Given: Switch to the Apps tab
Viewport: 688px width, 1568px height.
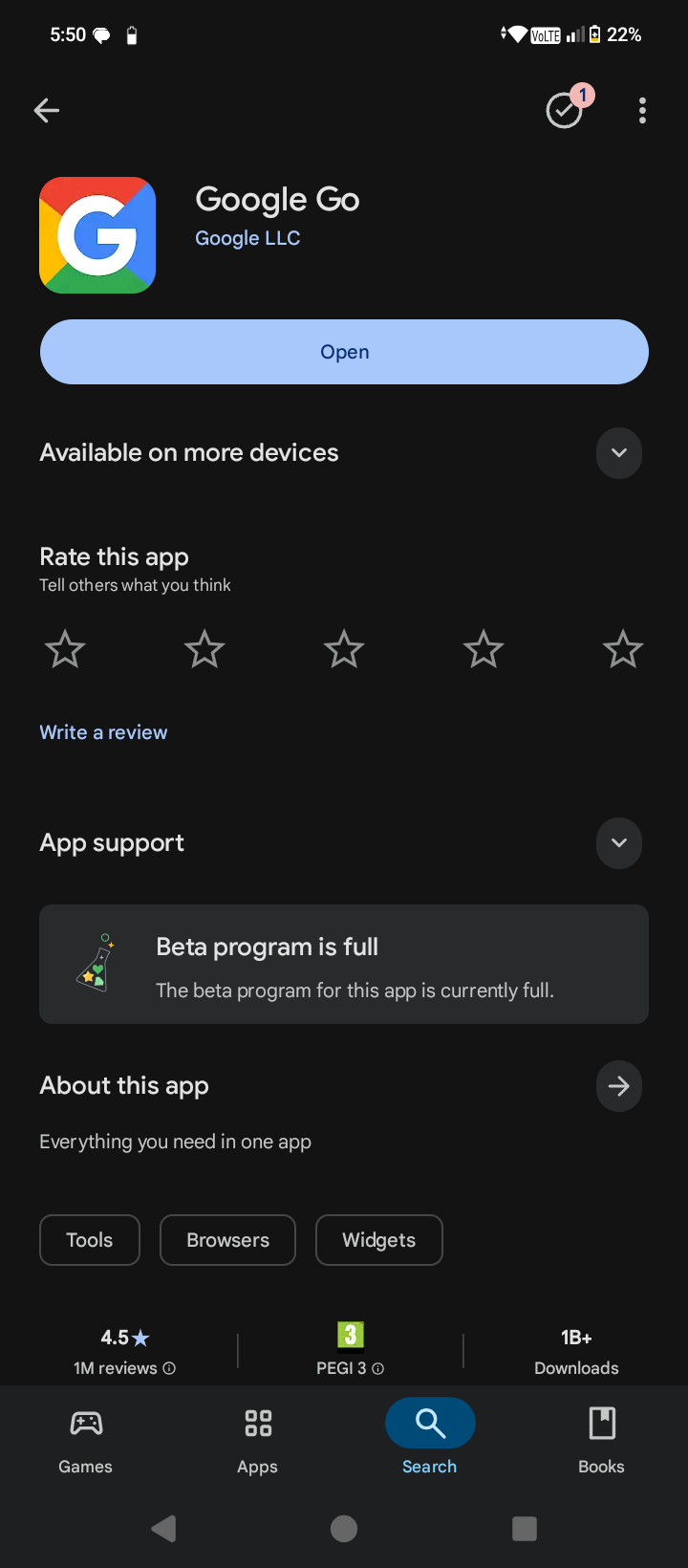Looking at the screenshot, I should pos(258,1439).
